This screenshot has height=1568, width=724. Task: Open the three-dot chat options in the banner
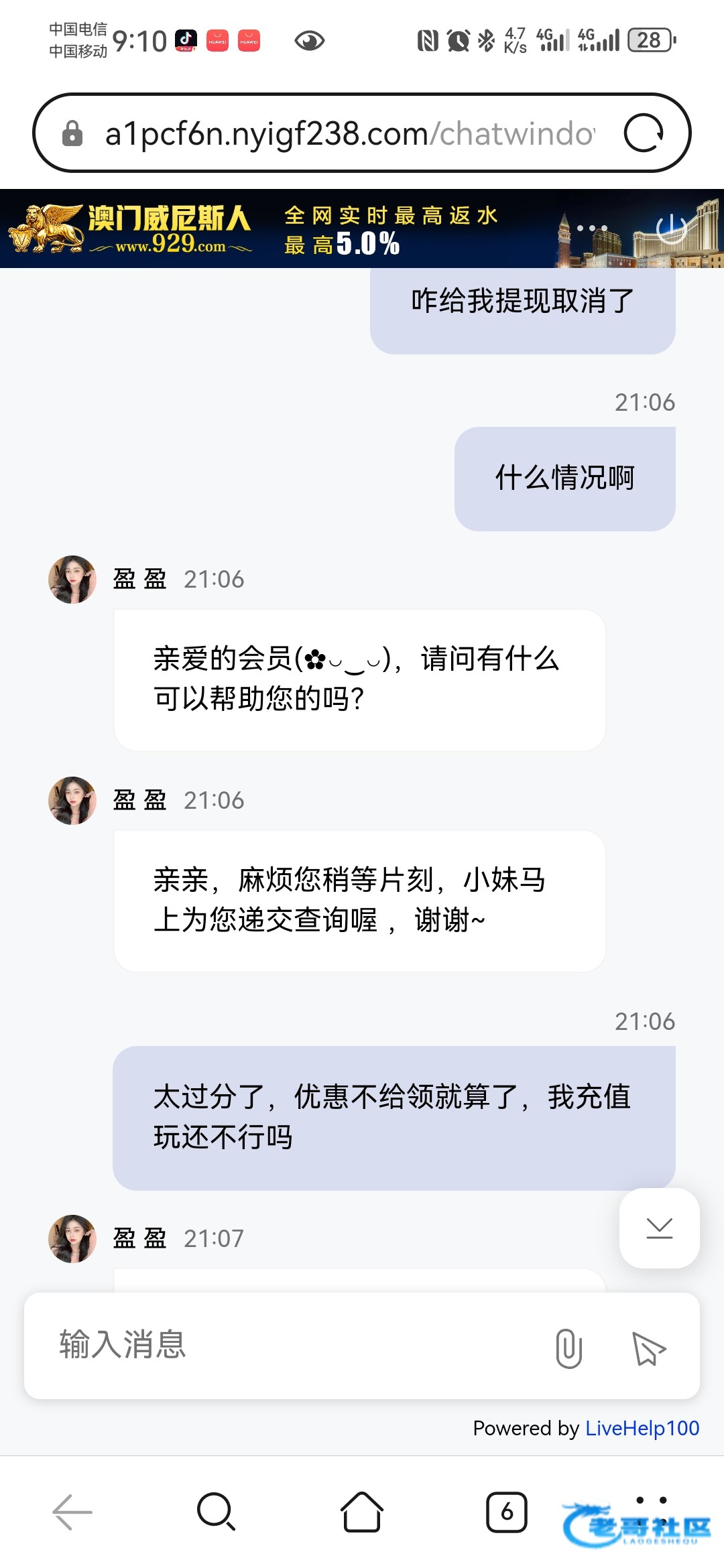pos(591,228)
